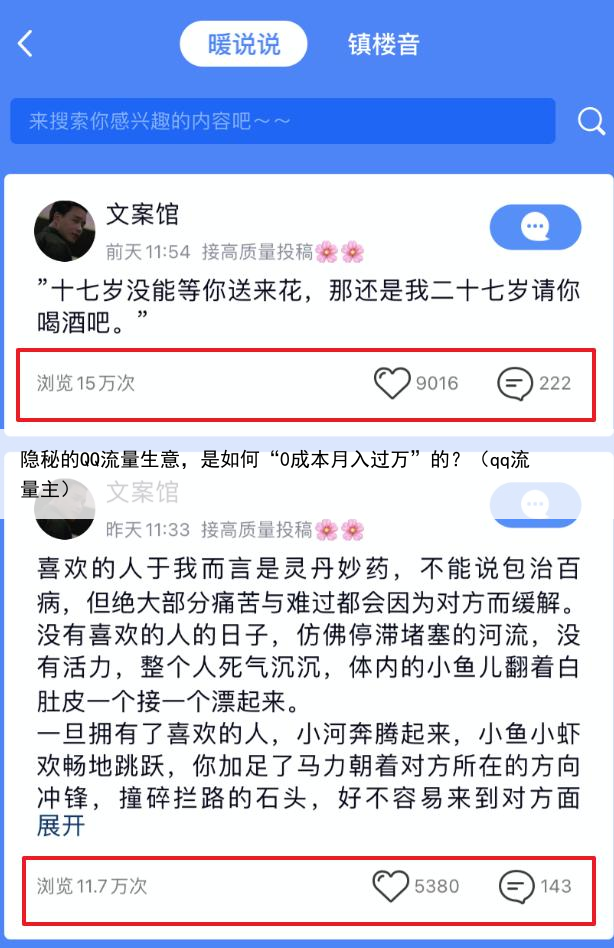614x948 pixels.
Task: Open 文案馆 avatar on the 十七岁 post
Action: (65, 231)
